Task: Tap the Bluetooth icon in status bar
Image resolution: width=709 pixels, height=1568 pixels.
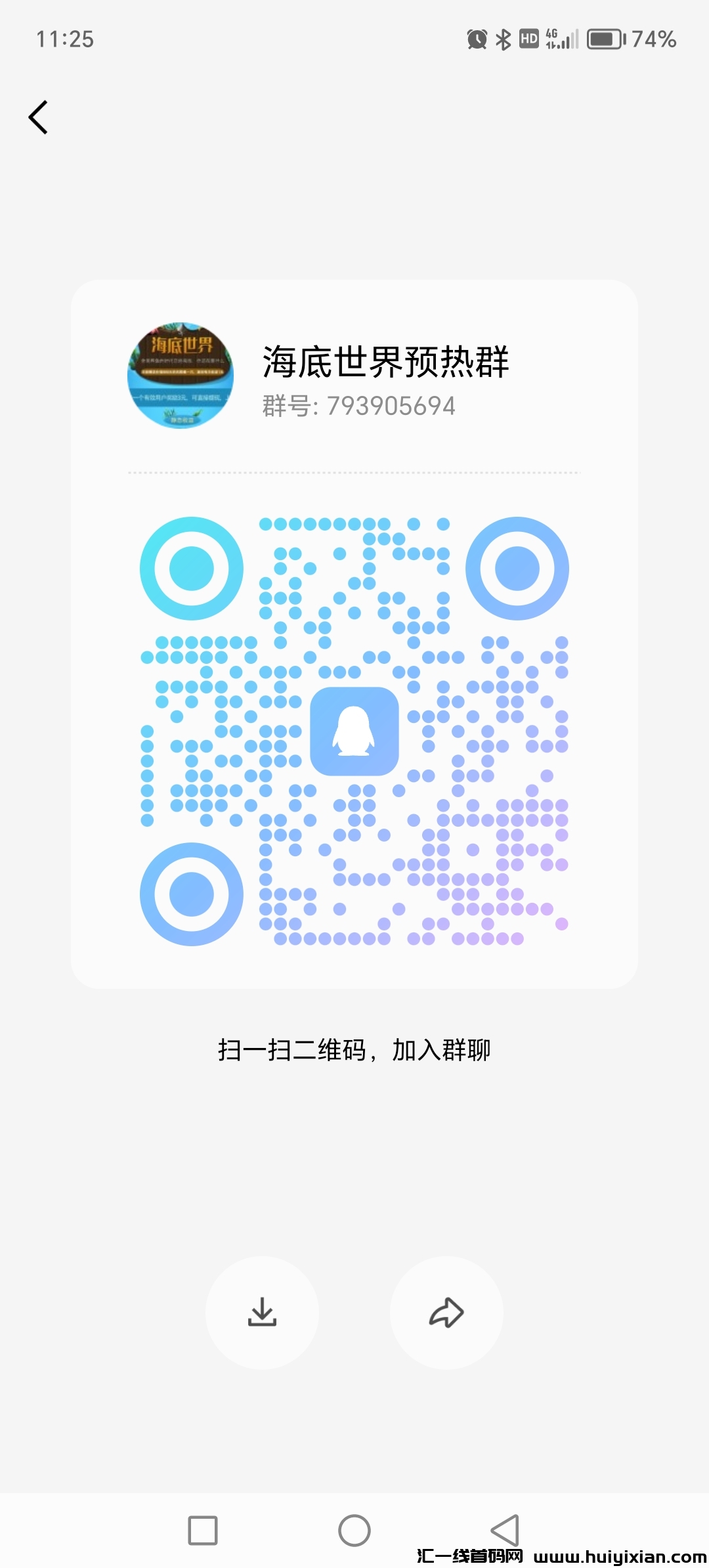Action: tap(502, 39)
